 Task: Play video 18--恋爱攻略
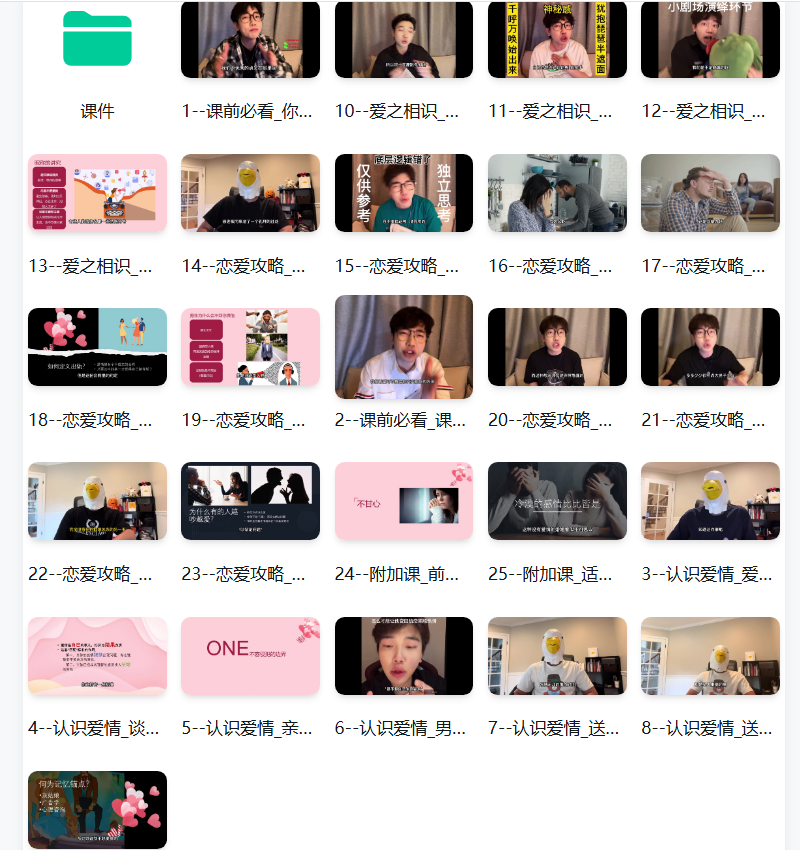(97, 347)
